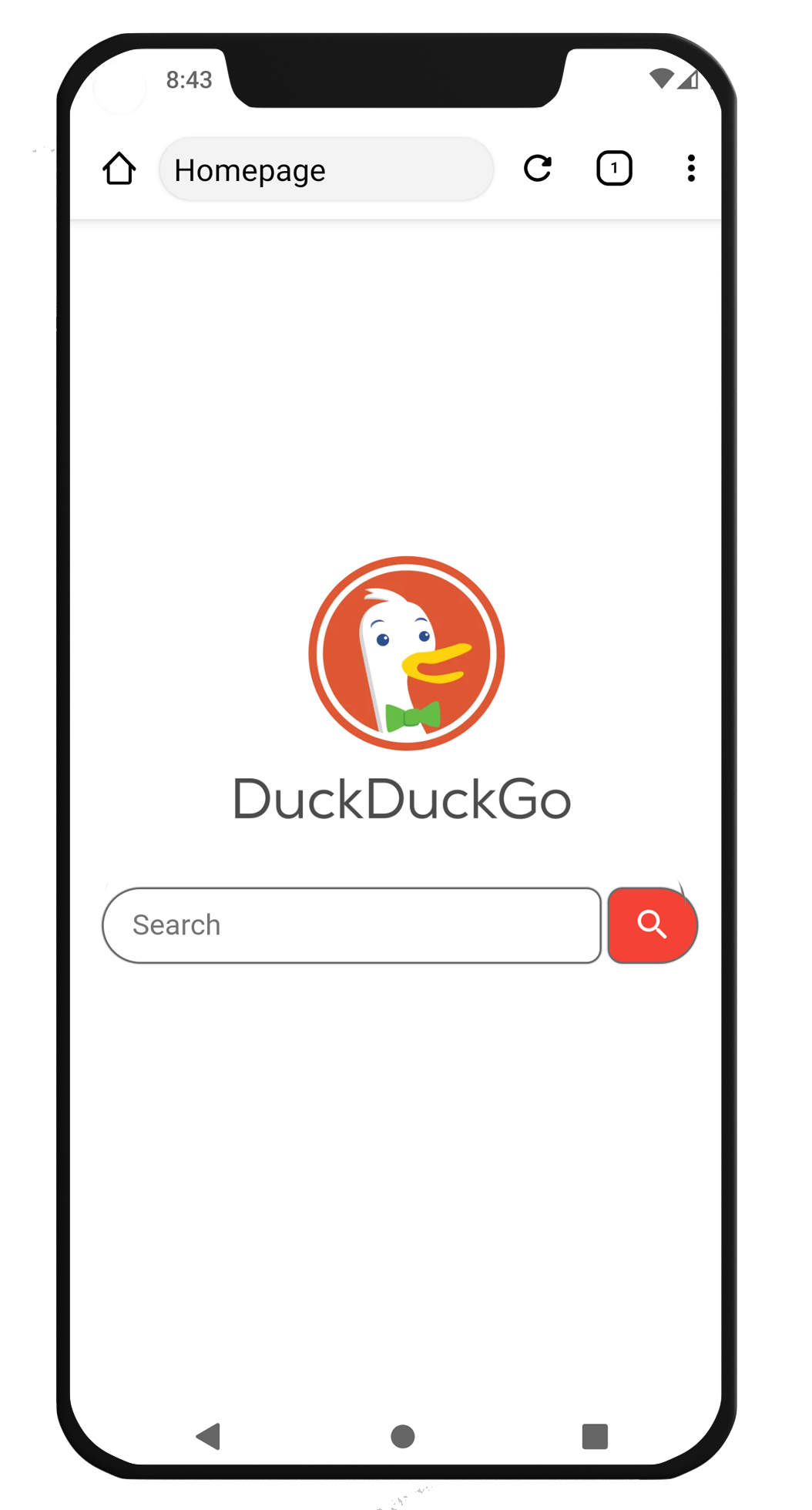Go back with system back button
This screenshot has width=812, height=1510.
pyautogui.click(x=208, y=1436)
